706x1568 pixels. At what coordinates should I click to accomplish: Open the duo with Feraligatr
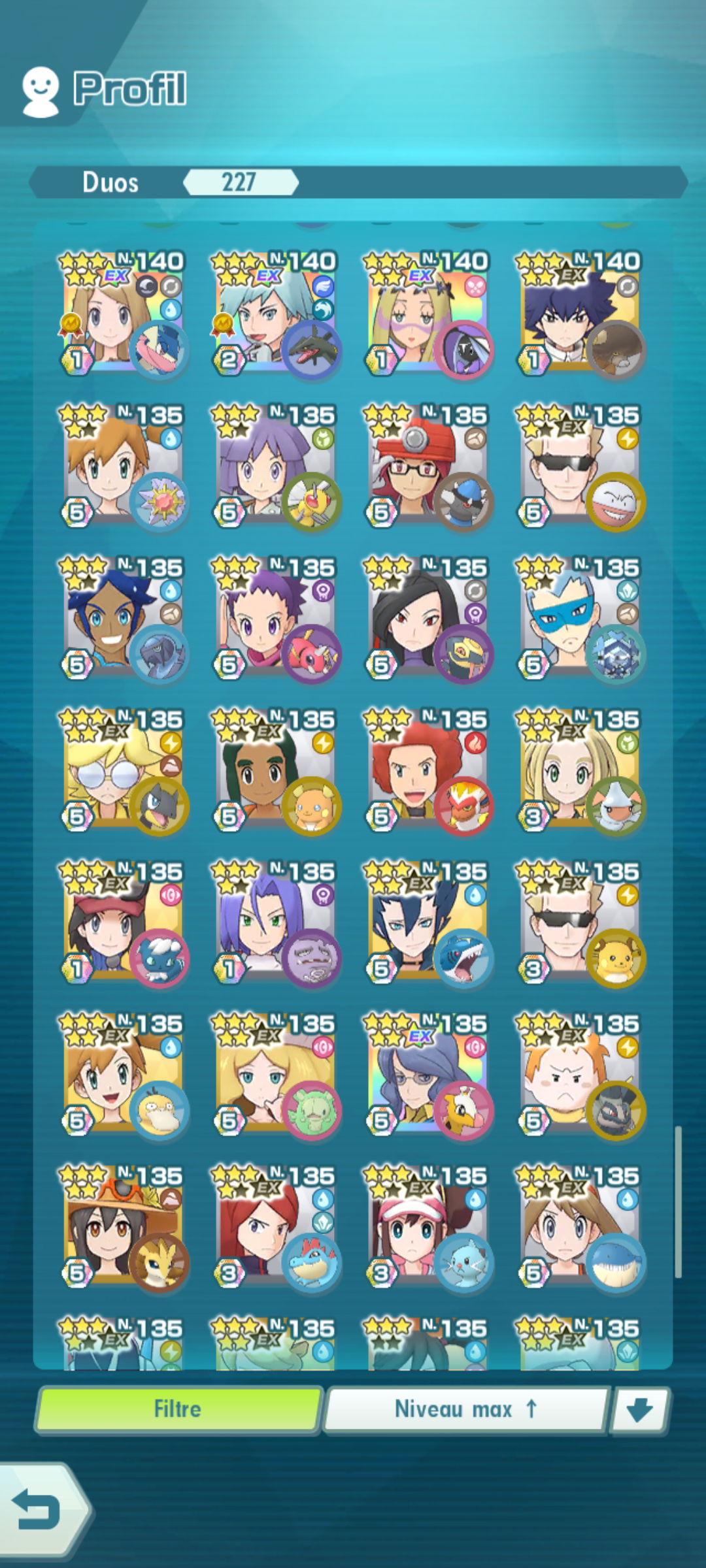coord(276,1228)
